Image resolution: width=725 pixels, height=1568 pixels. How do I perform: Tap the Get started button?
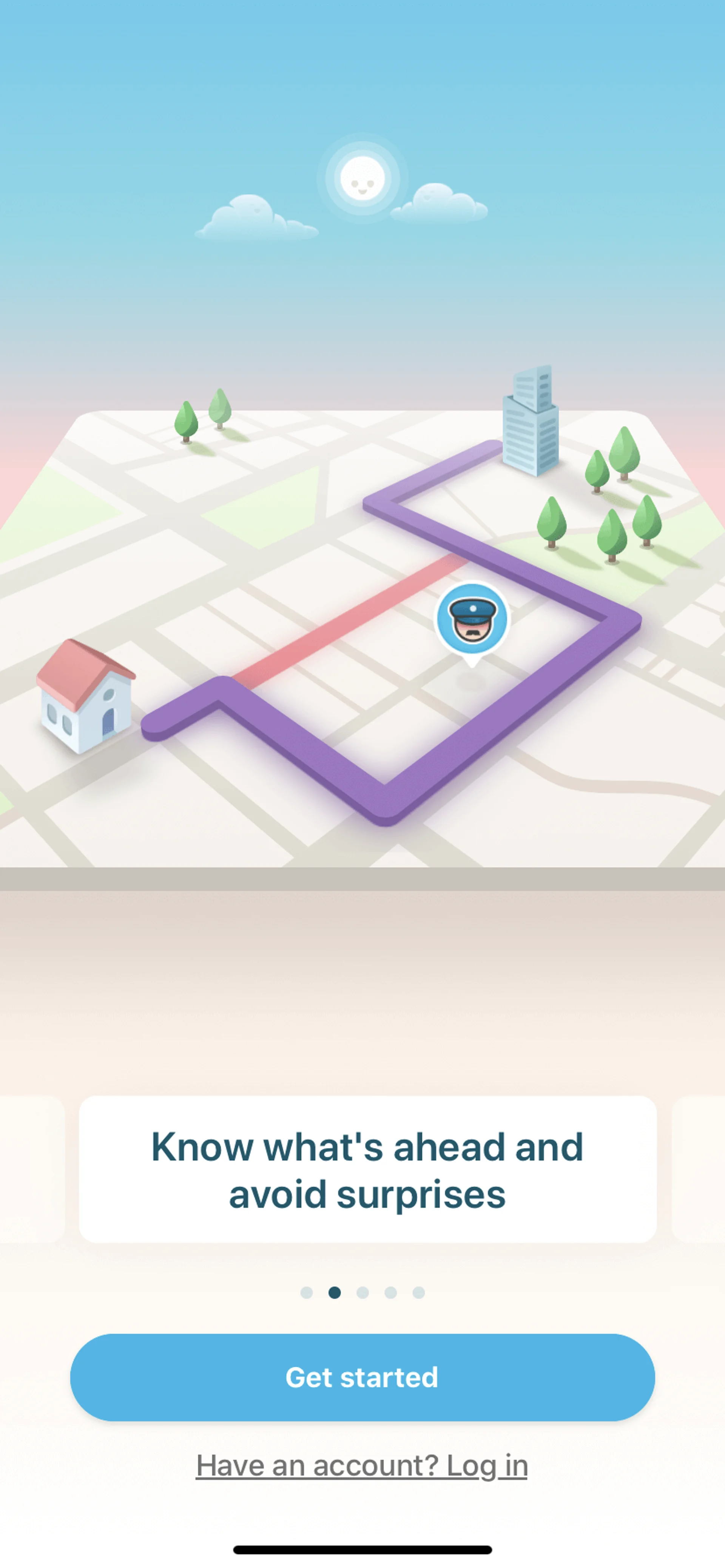click(x=362, y=1377)
